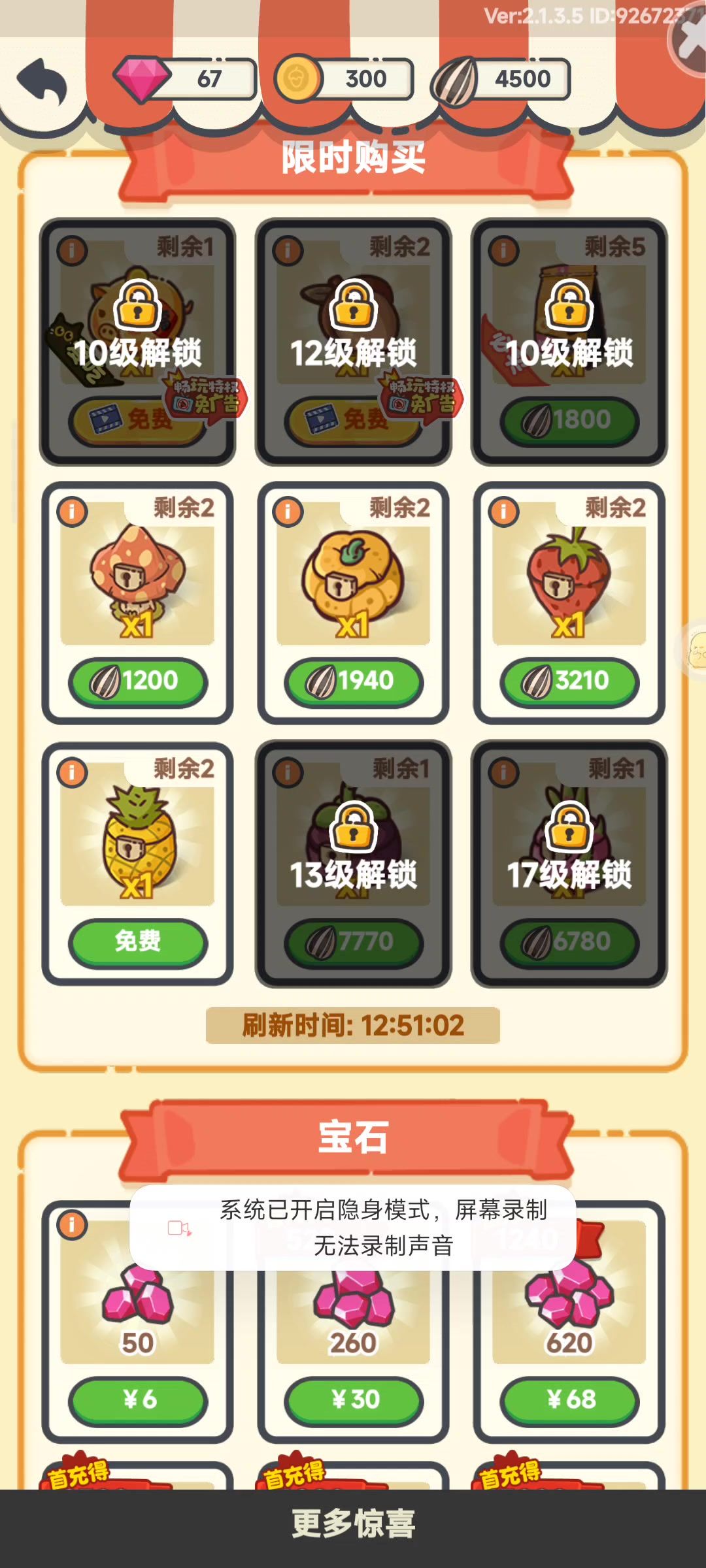
Task: Buy the strawberry item for 3210 seeds
Action: click(x=569, y=681)
